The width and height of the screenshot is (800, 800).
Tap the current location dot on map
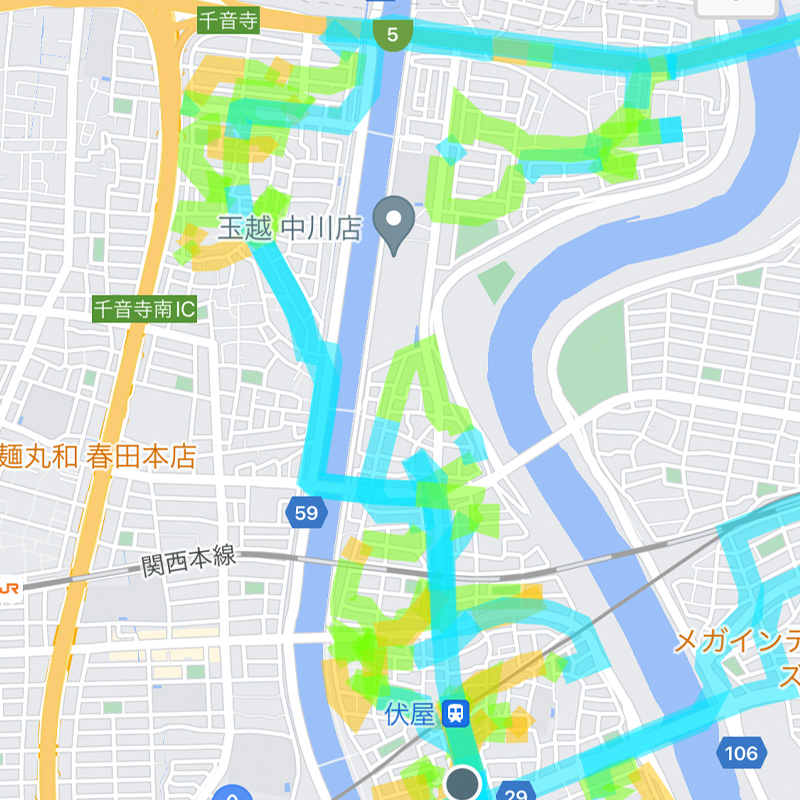pos(463,783)
